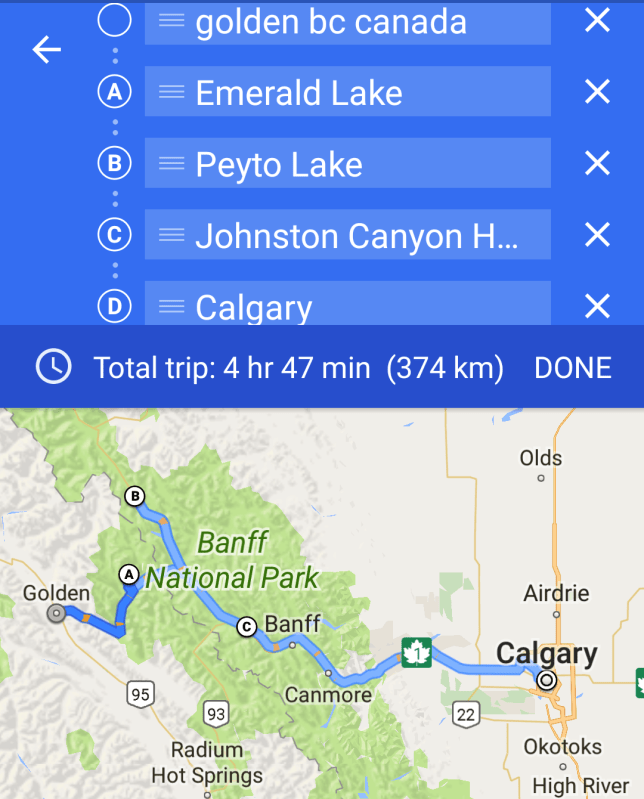
Task: Remove the Johnston Canyon stop
Action: (x=597, y=236)
